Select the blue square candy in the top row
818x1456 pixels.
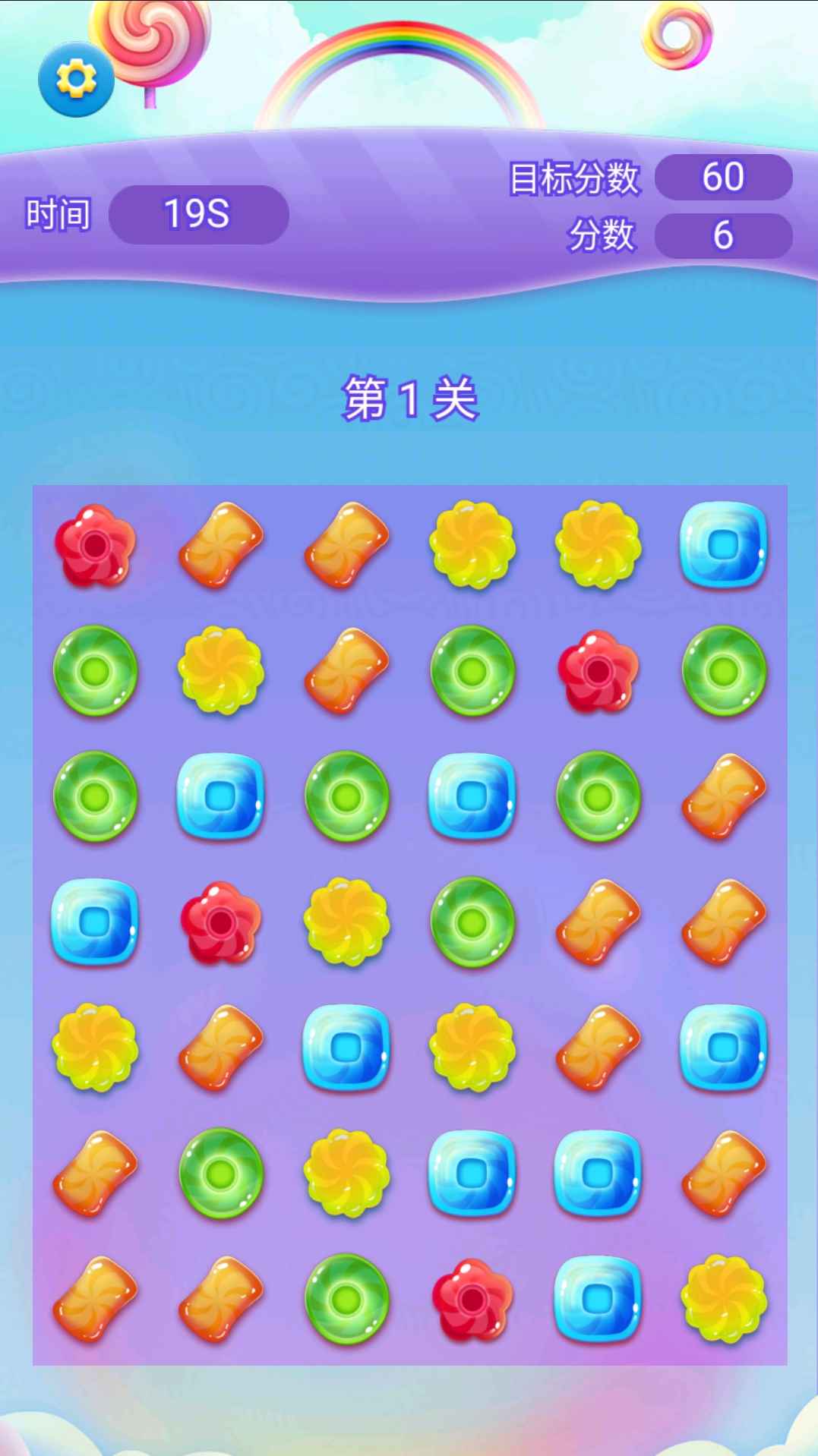click(x=723, y=545)
